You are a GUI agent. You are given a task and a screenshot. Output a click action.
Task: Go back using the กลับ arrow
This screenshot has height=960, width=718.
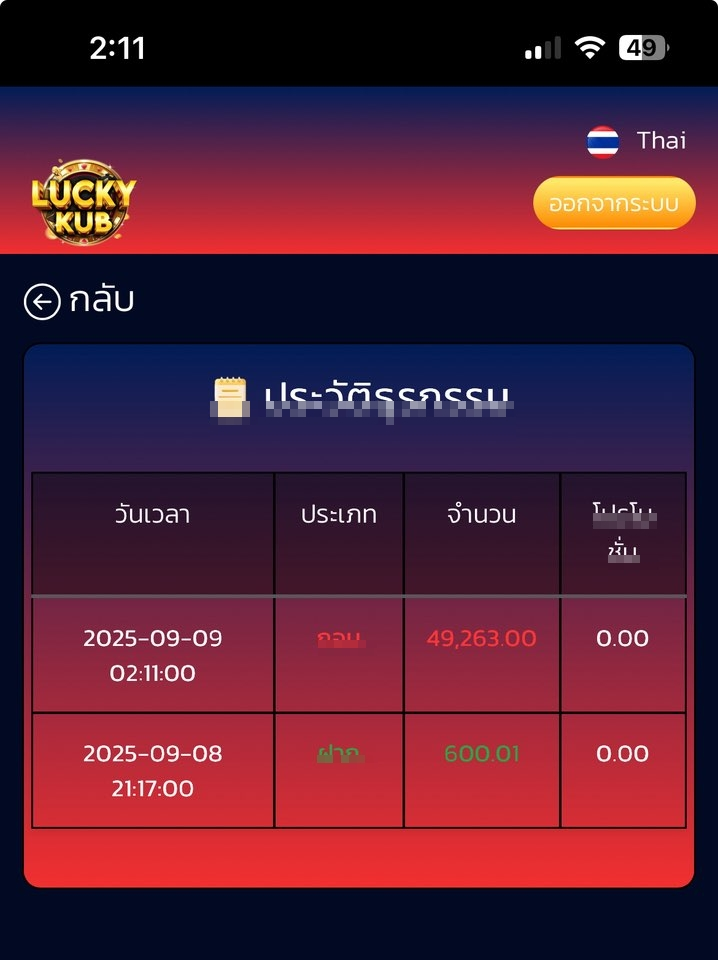(44, 301)
